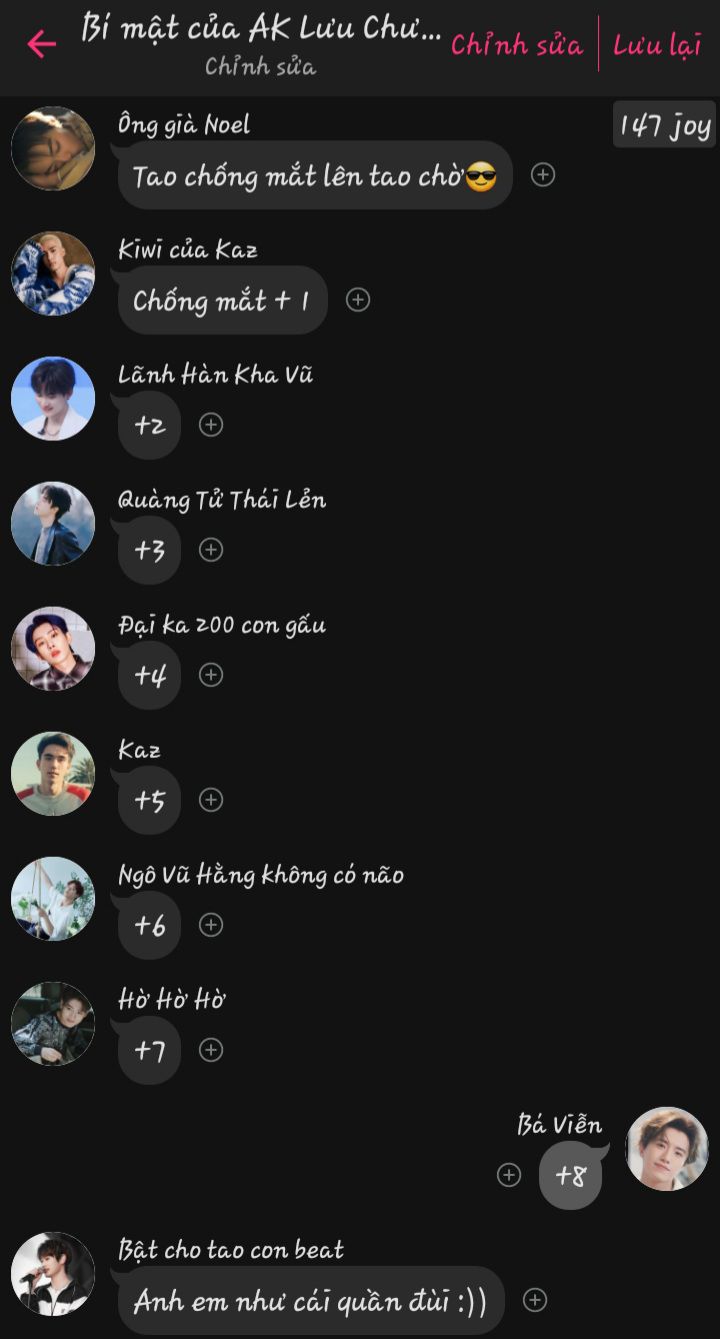Tap plus icon beside Ngô Vũ Hằng's +6
The height and width of the screenshot is (1339, 720).
pyautogui.click(x=211, y=925)
